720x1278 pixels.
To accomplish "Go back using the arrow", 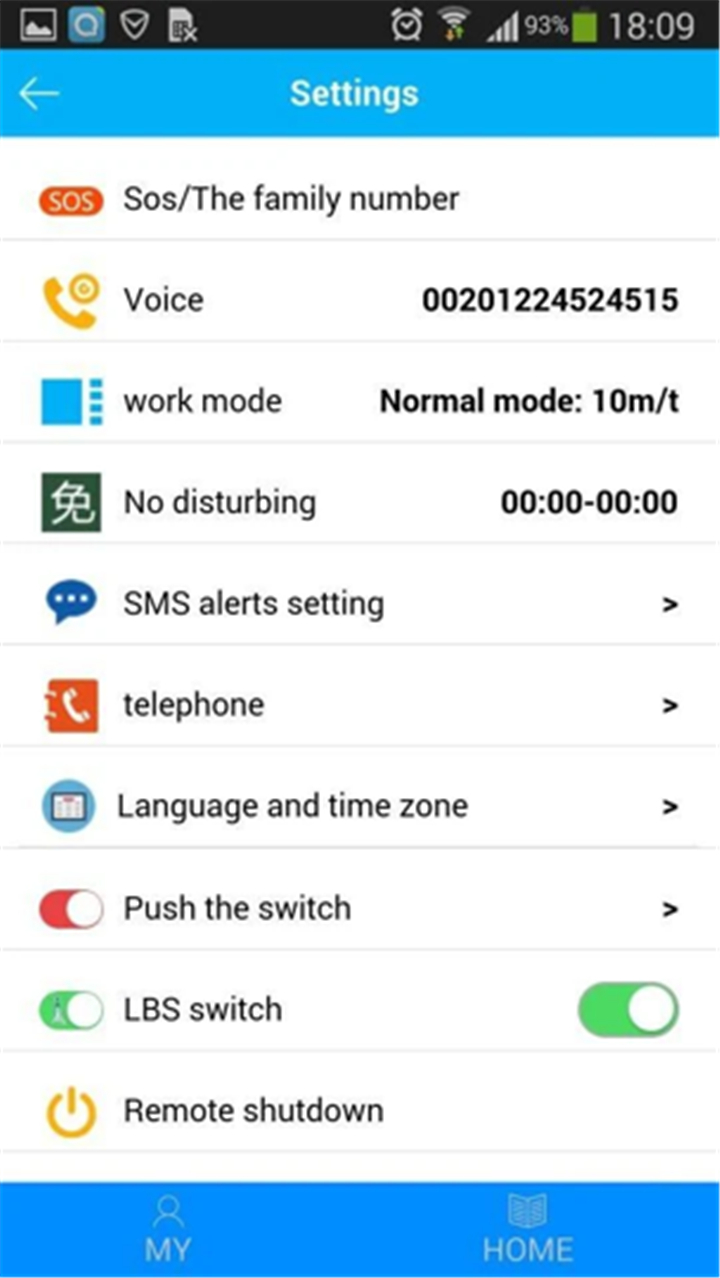I will coord(39,93).
